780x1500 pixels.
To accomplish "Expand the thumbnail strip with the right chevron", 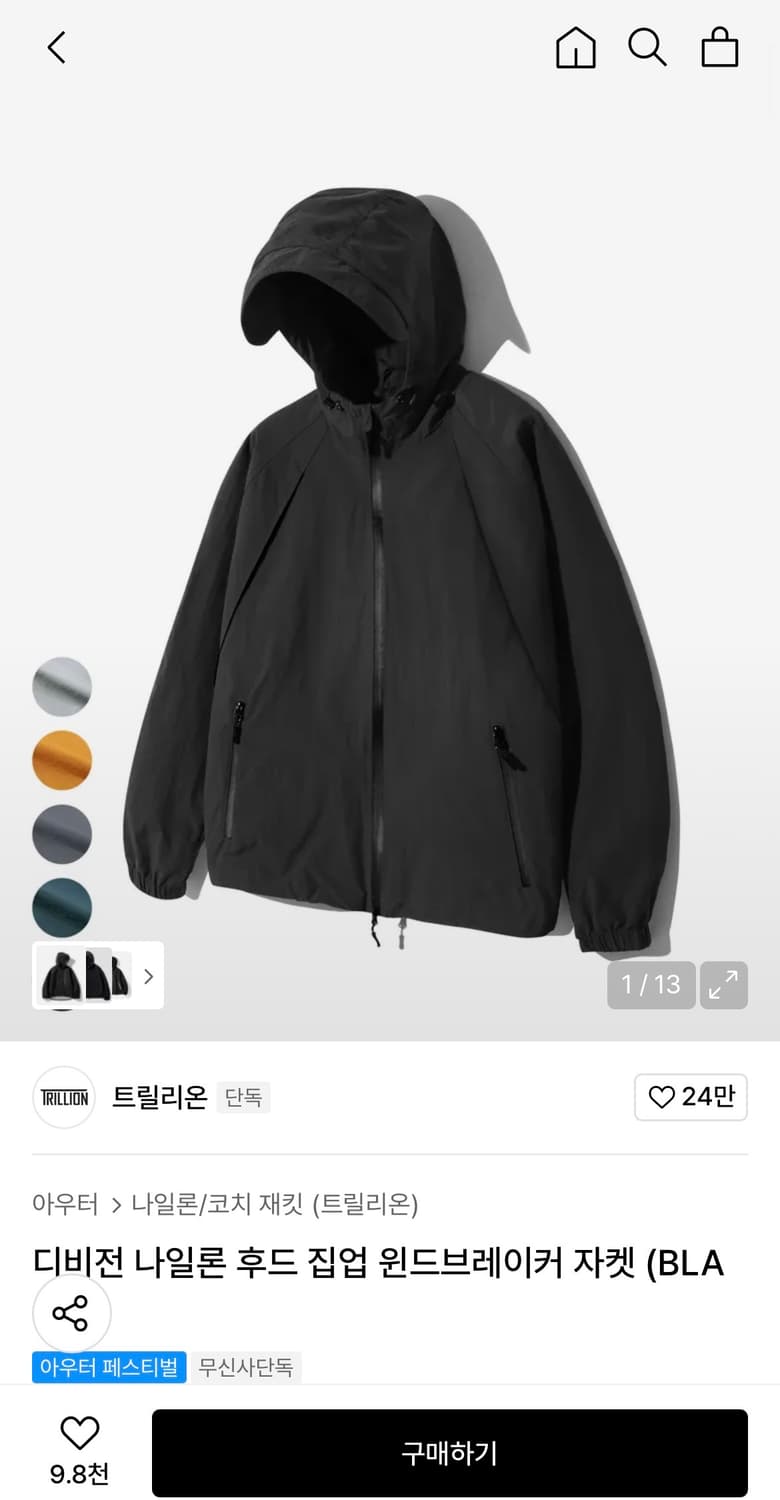I will (x=147, y=975).
